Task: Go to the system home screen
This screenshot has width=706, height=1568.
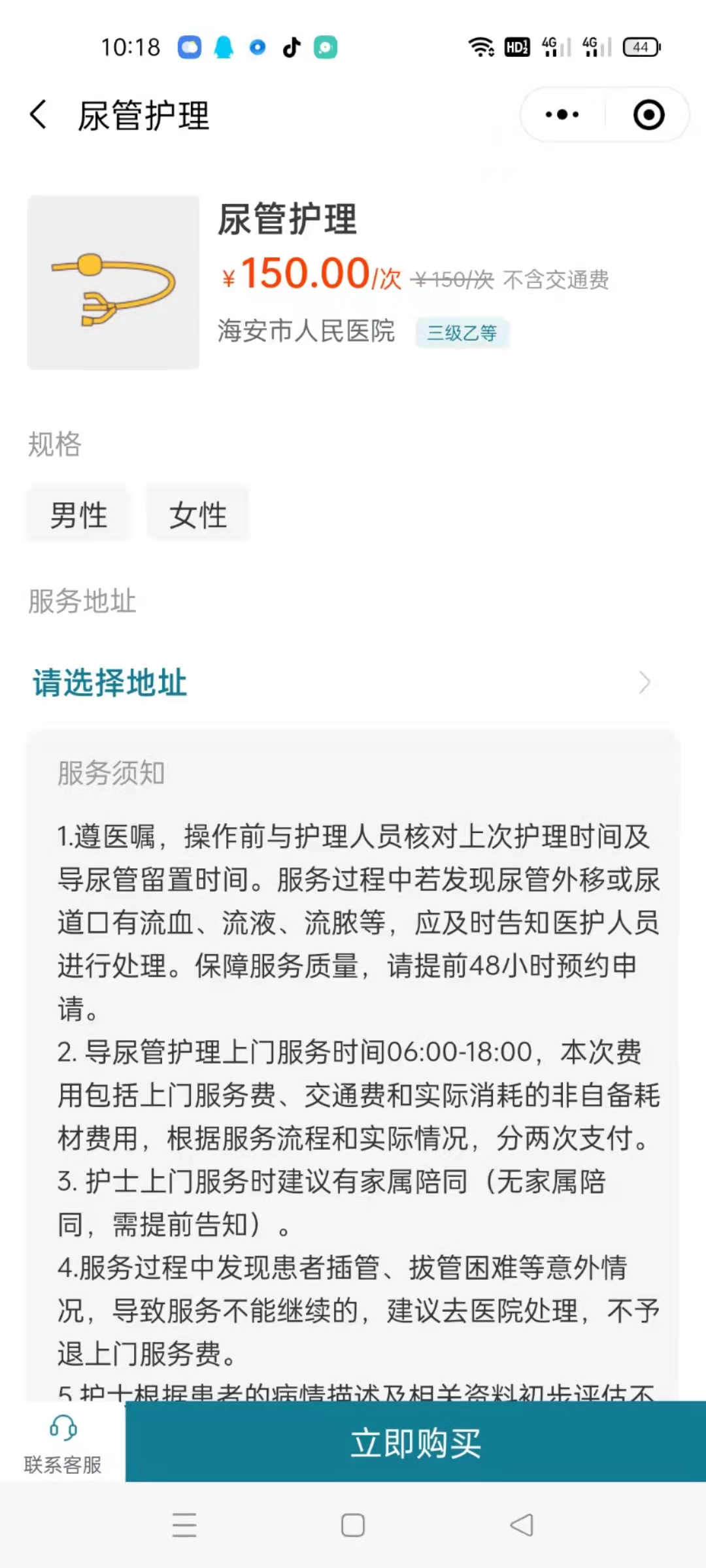Action: pyautogui.click(x=353, y=1526)
